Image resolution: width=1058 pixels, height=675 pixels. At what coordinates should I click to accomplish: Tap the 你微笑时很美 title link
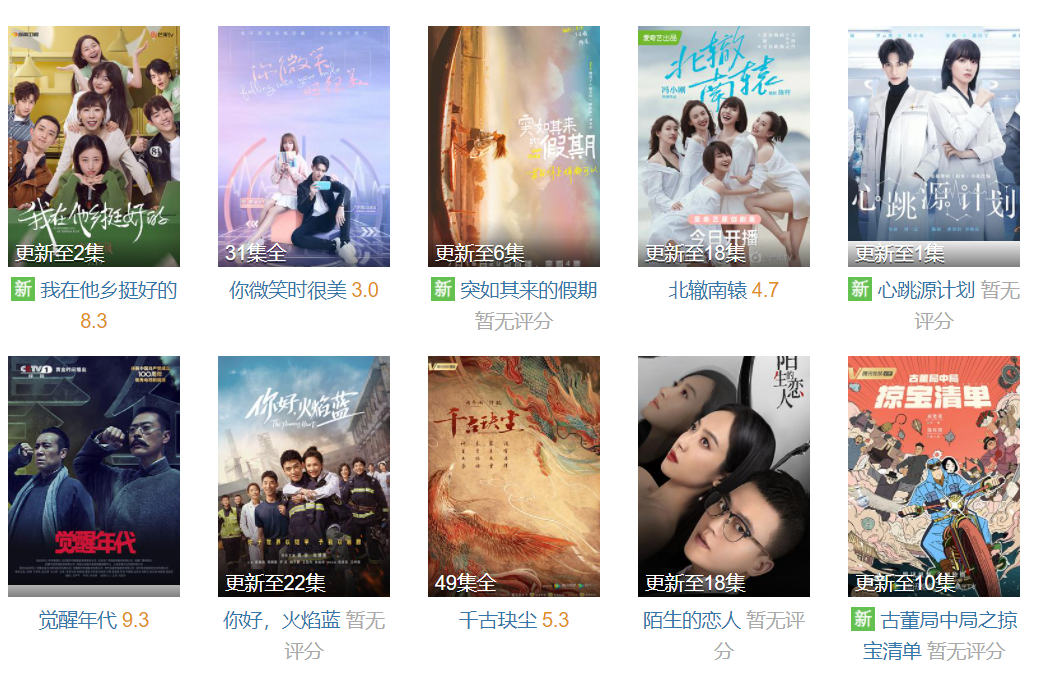click(288, 291)
